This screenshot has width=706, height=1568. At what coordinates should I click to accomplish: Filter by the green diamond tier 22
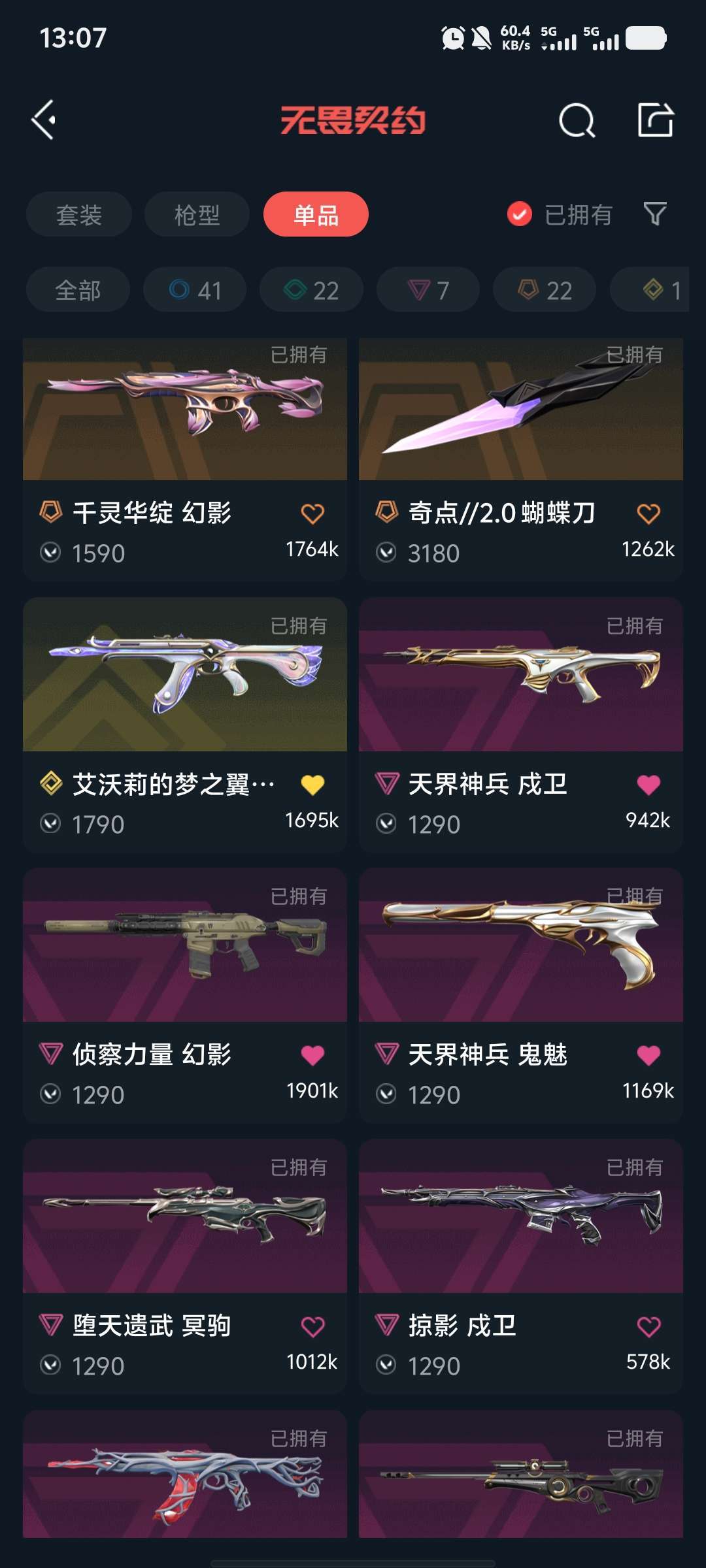pyautogui.click(x=311, y=289)
